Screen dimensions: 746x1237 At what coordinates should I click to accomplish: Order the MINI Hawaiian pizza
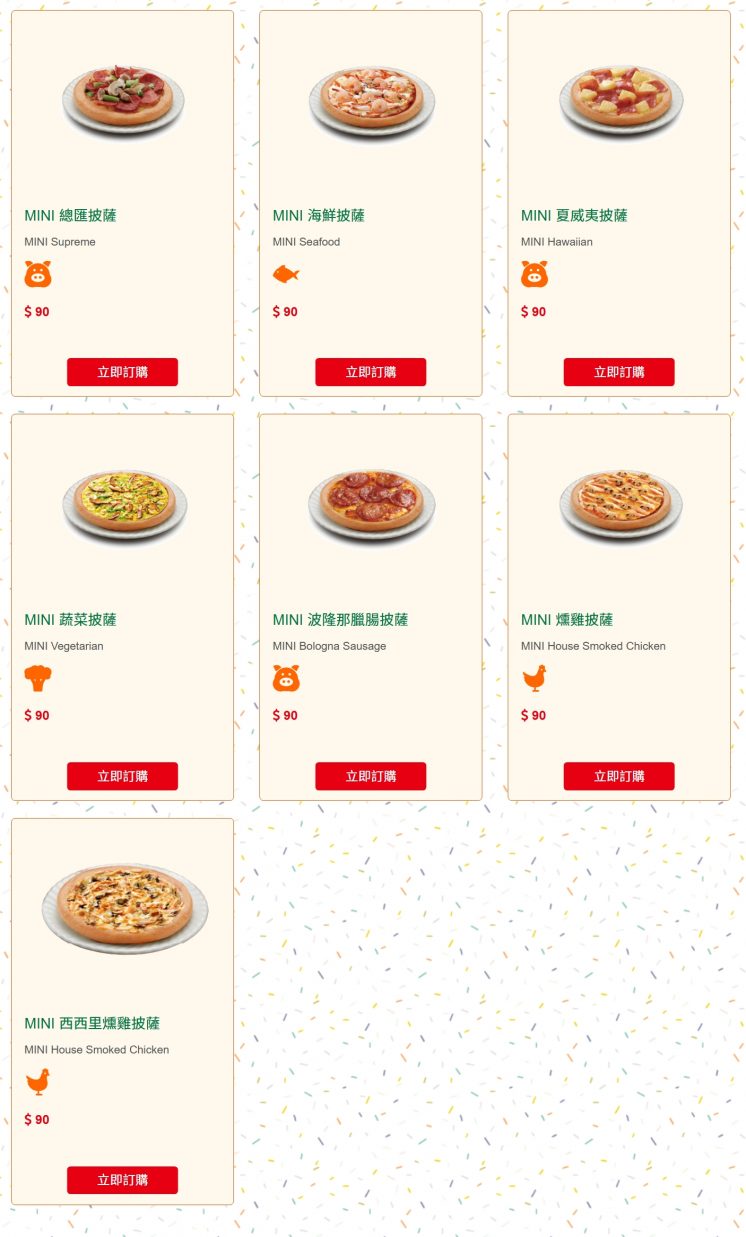pyautogui.click(x=618, y=372)
